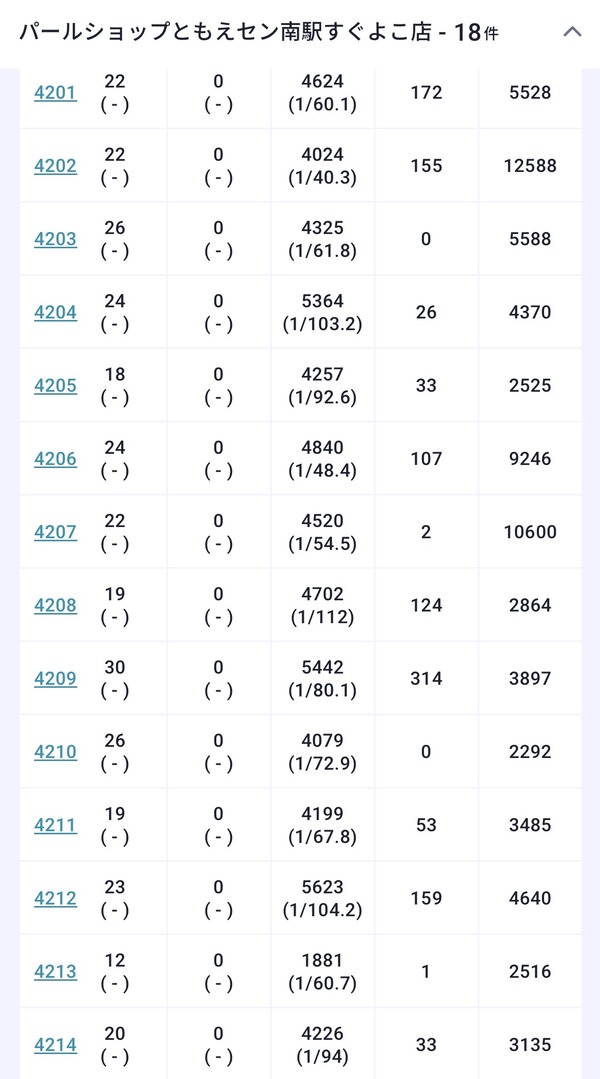Screen dimensions: 600x1079
Task: Open machine number 4206 link
Action: click(x=56, y=460)
